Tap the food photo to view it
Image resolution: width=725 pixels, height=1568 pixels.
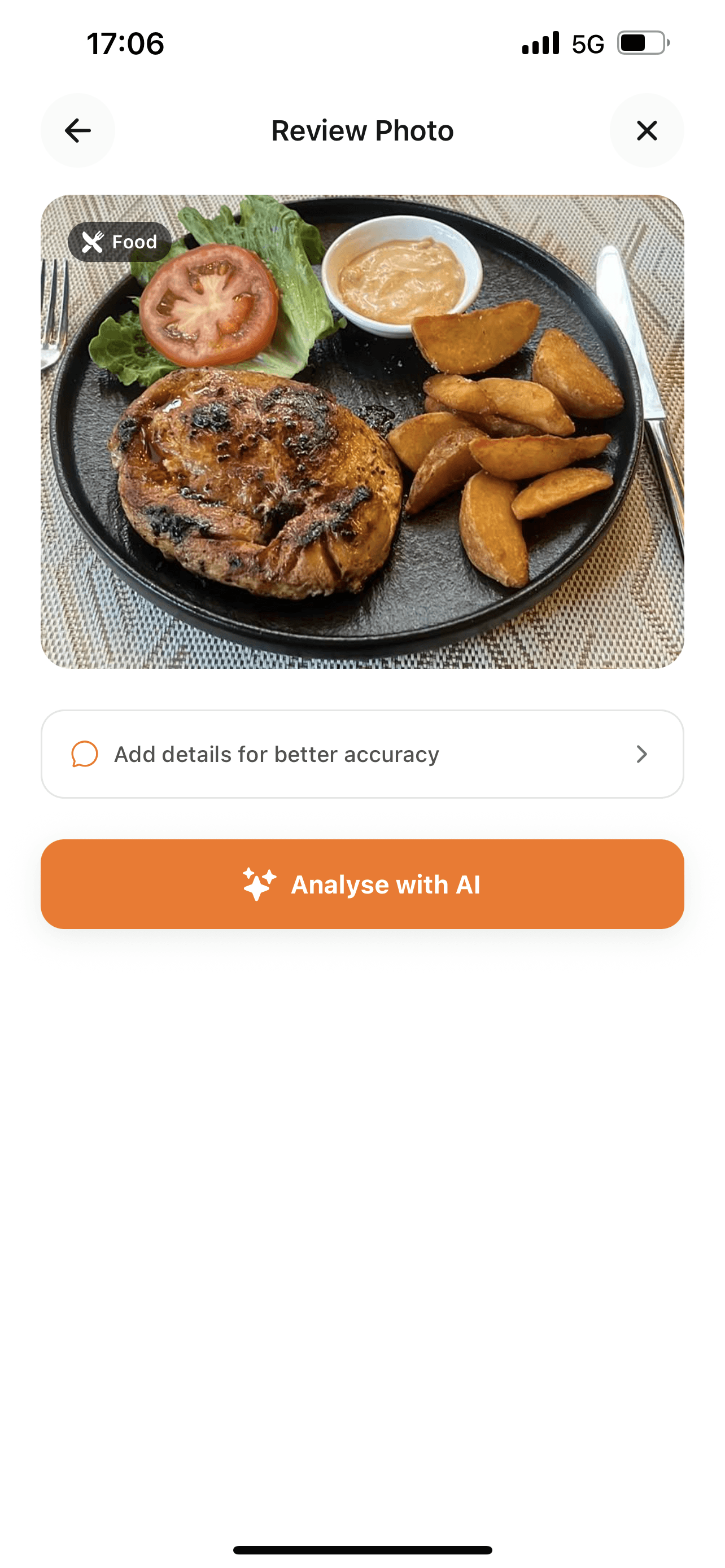pyautogui.click(x=362, y=432)
